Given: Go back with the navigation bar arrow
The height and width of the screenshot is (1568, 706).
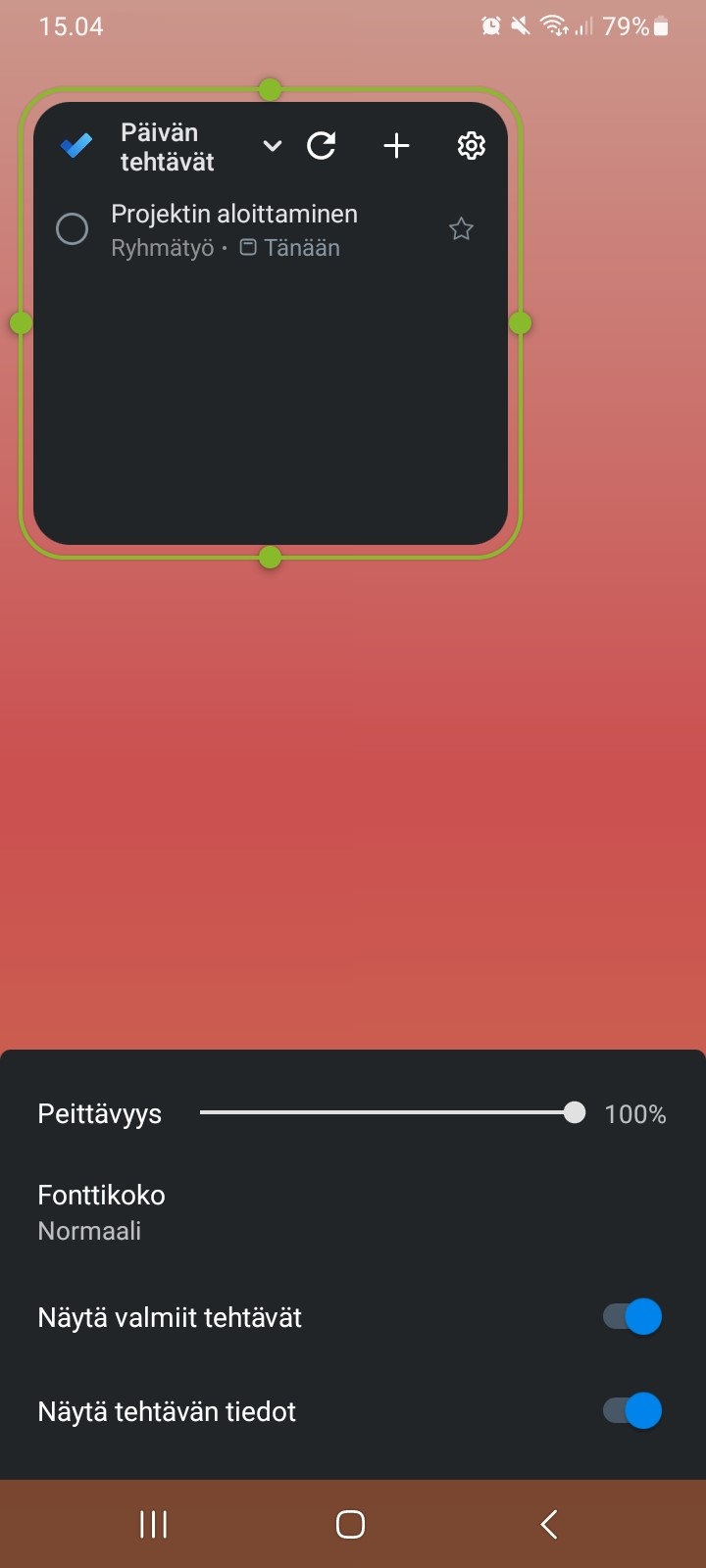Looking at the screenshot, I should [549, 1524].
